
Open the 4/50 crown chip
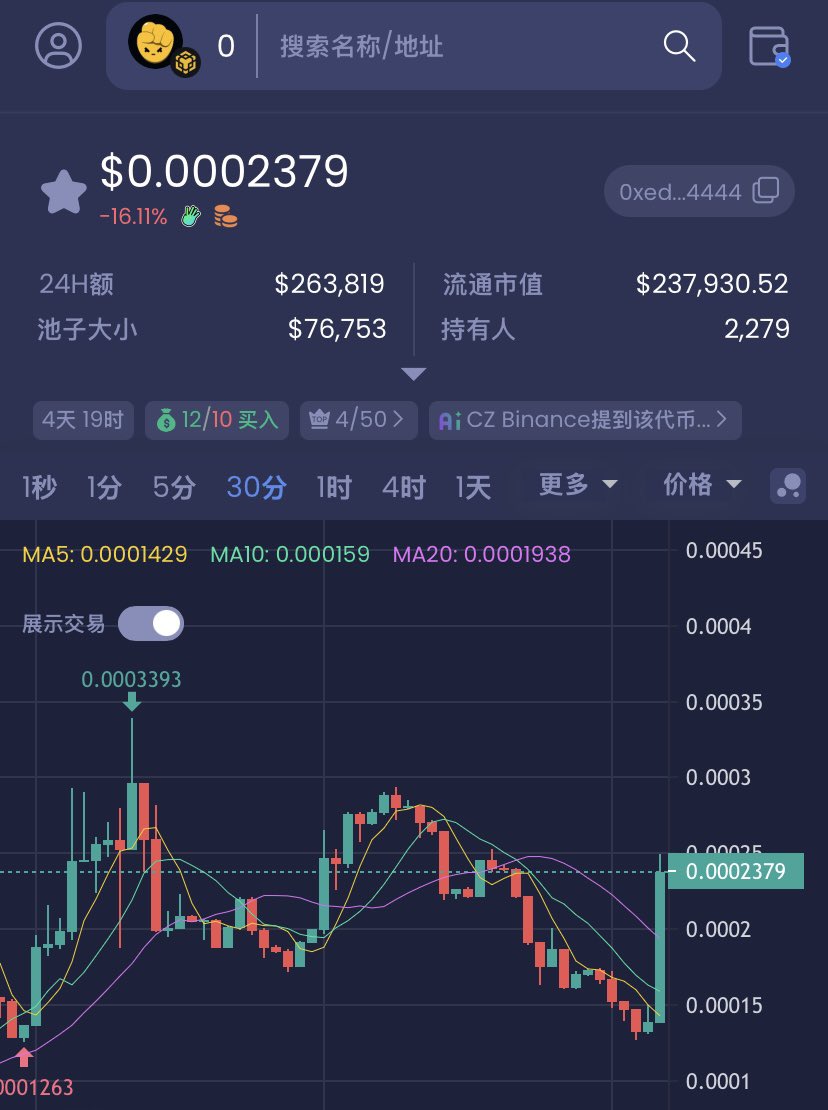click(x=358, y=420)
